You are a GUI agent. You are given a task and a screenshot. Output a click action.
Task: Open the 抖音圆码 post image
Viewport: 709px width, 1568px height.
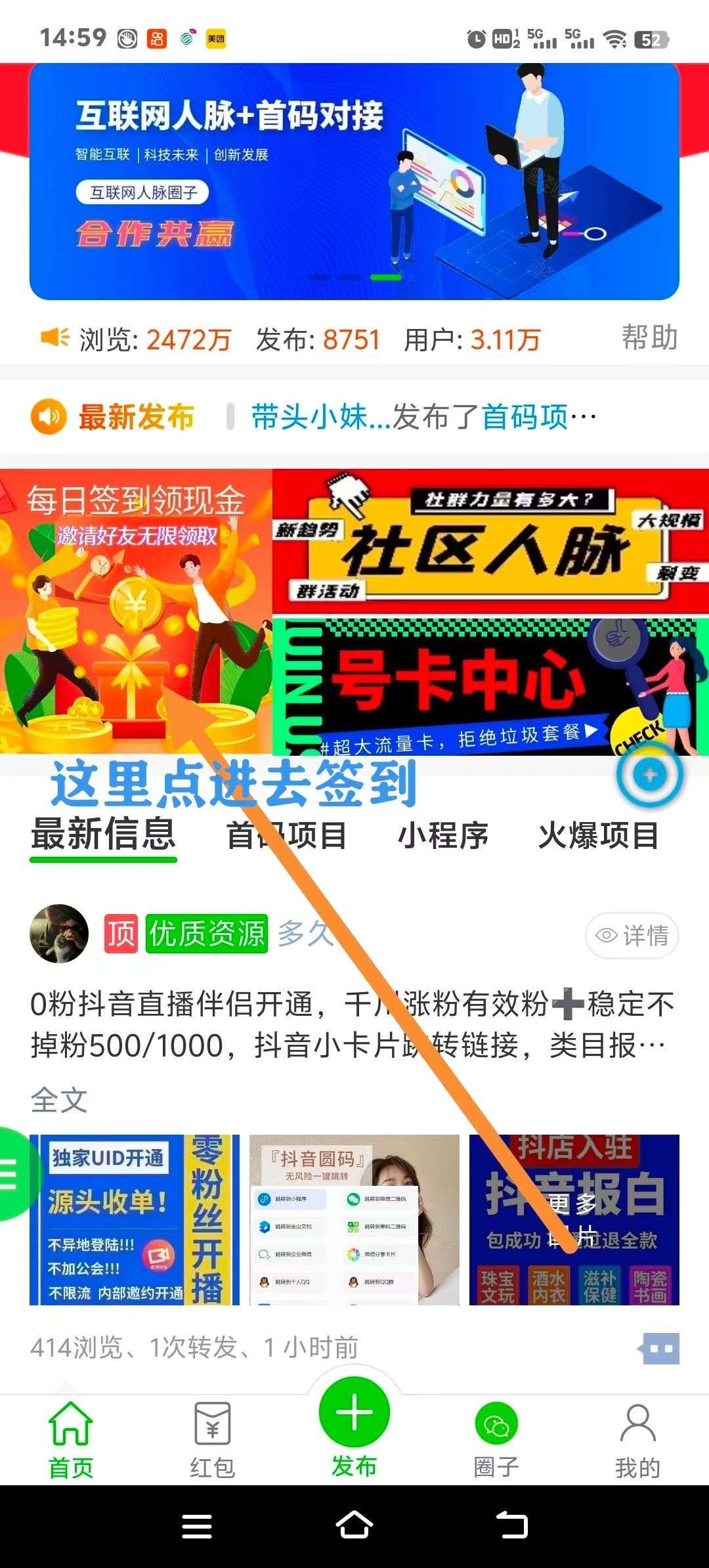[x=354, y=1219]
